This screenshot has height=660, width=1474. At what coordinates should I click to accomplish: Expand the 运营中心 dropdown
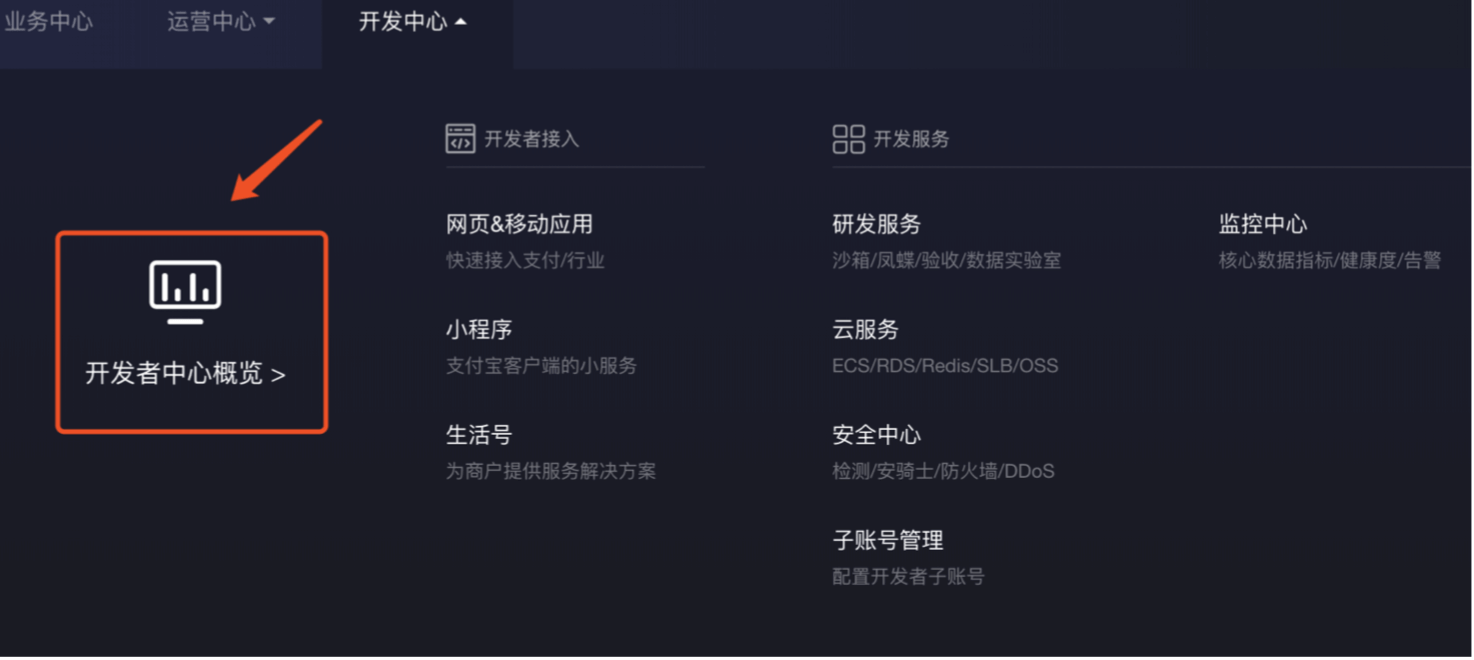point(220,22)
